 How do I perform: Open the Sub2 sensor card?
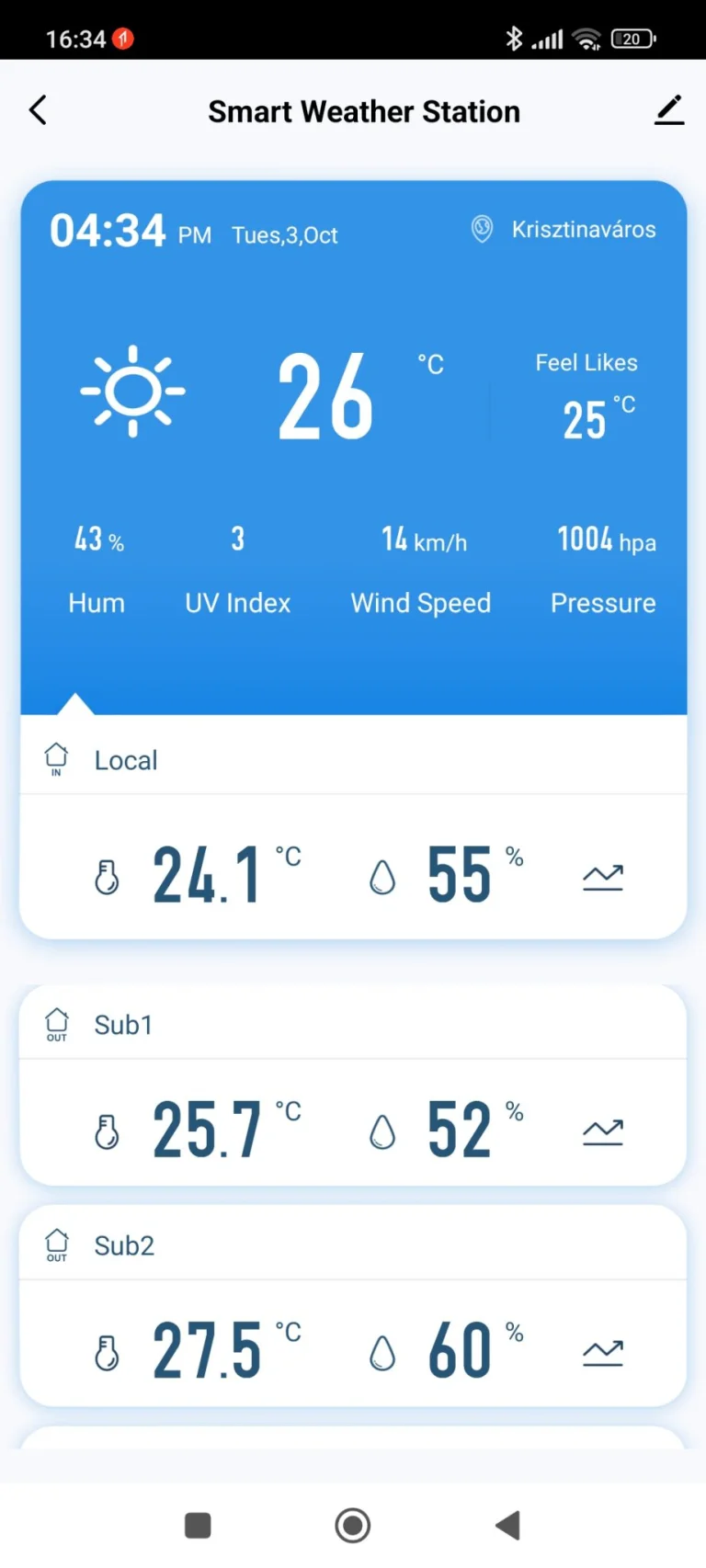click(124, 1245)
